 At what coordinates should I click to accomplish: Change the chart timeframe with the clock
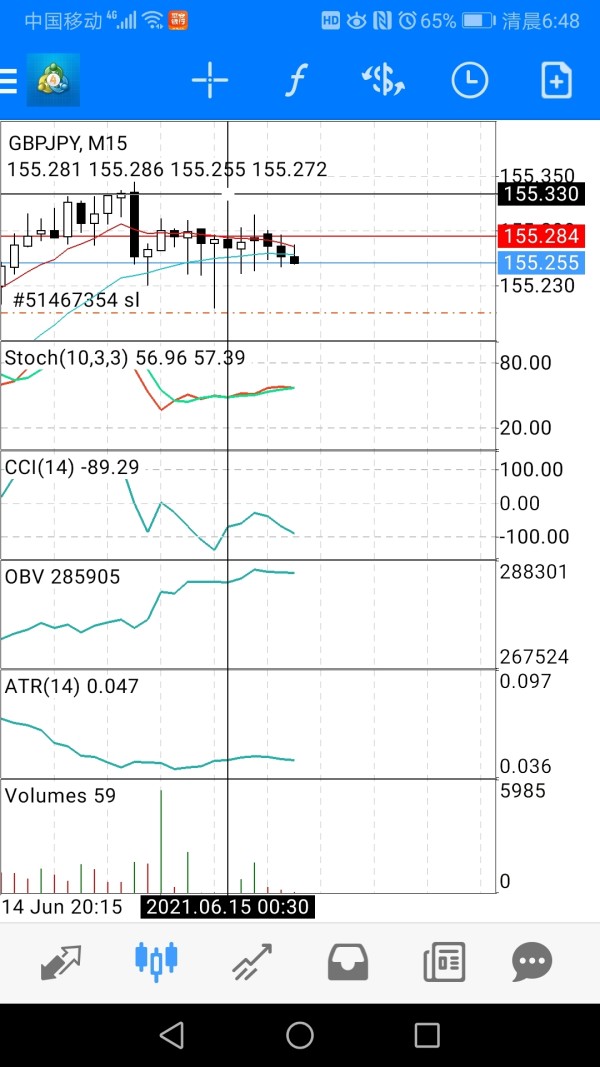click(x=469, y=80)
